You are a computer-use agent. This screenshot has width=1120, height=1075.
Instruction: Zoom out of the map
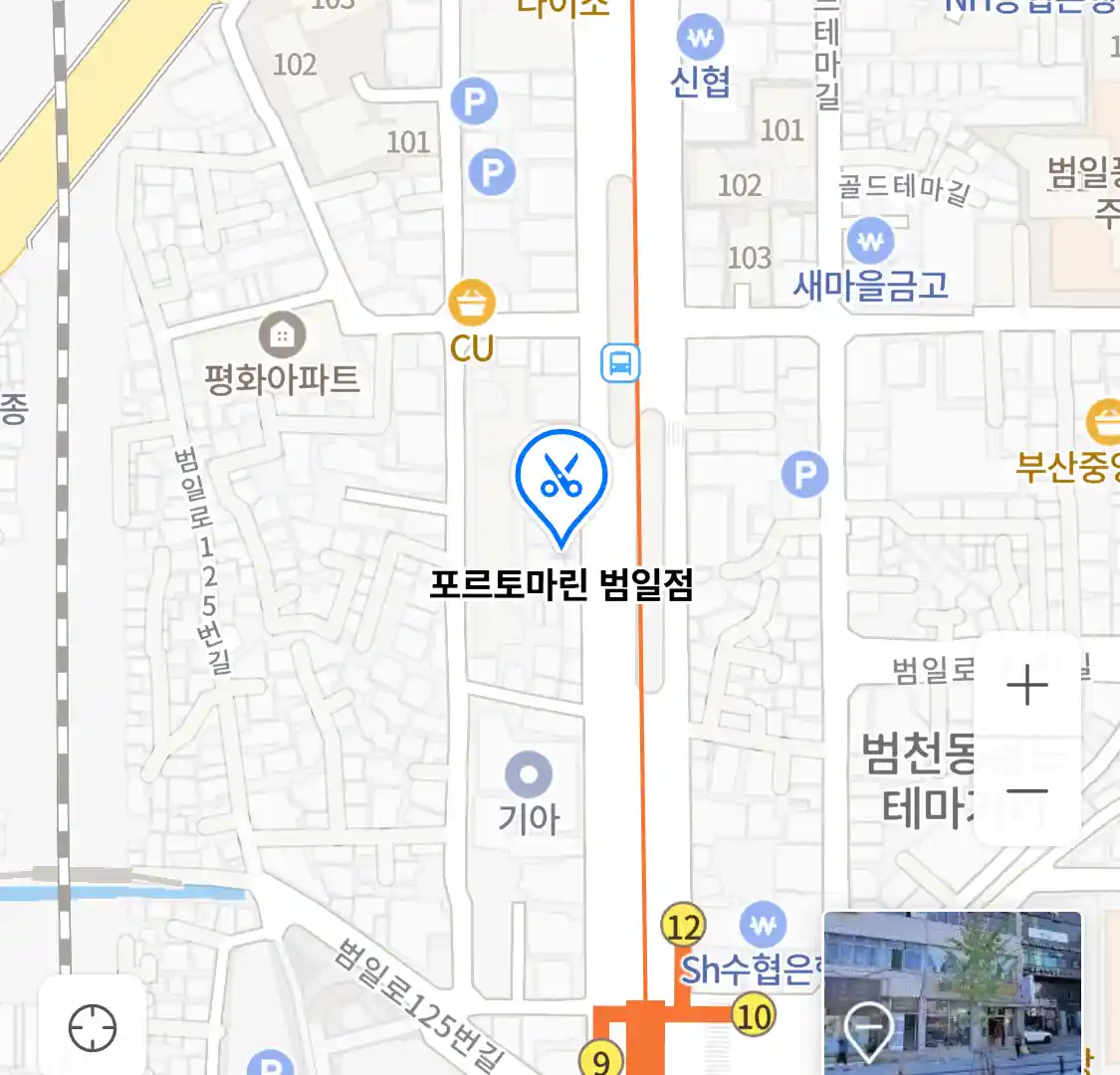click(x=1026, y=792)
